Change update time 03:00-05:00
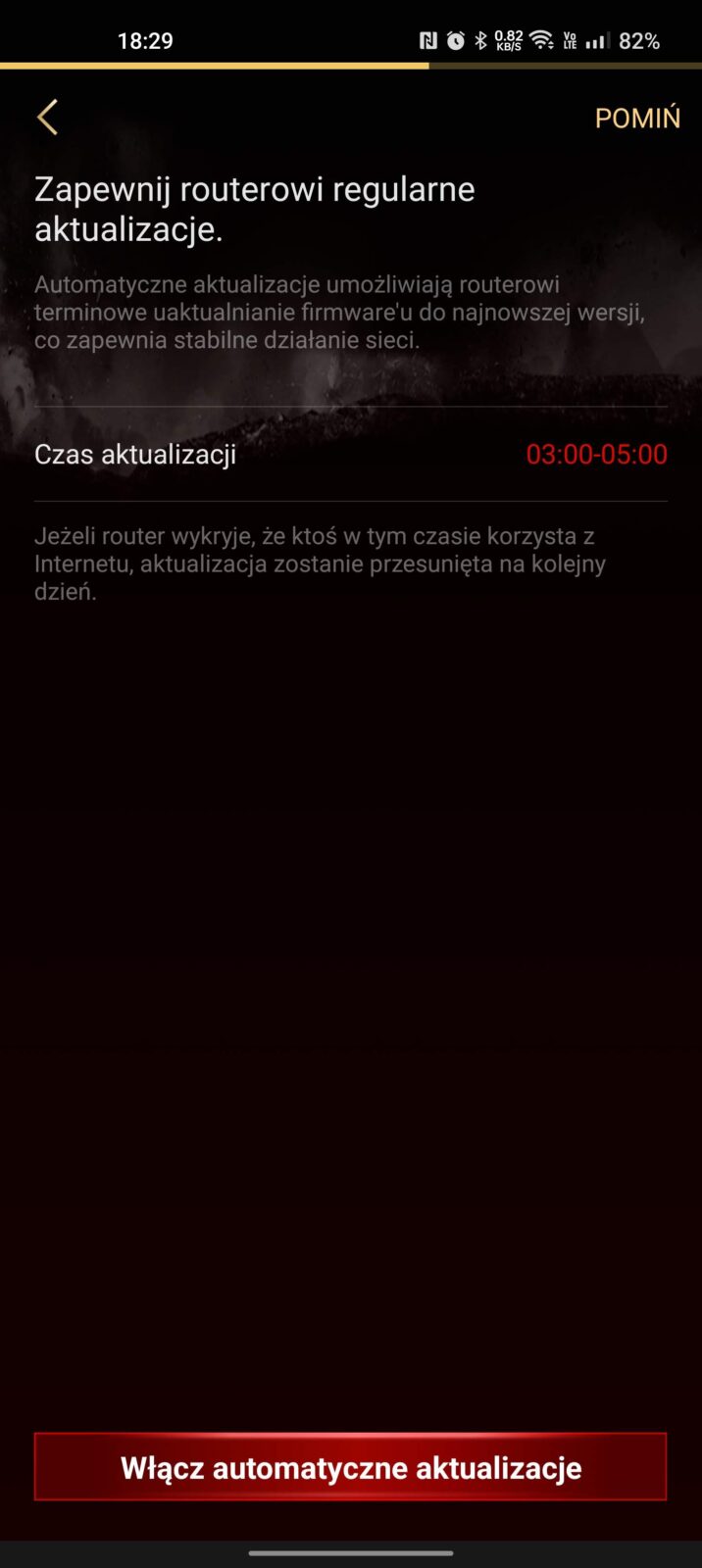Screen dimensions: 702x1568 596,455
